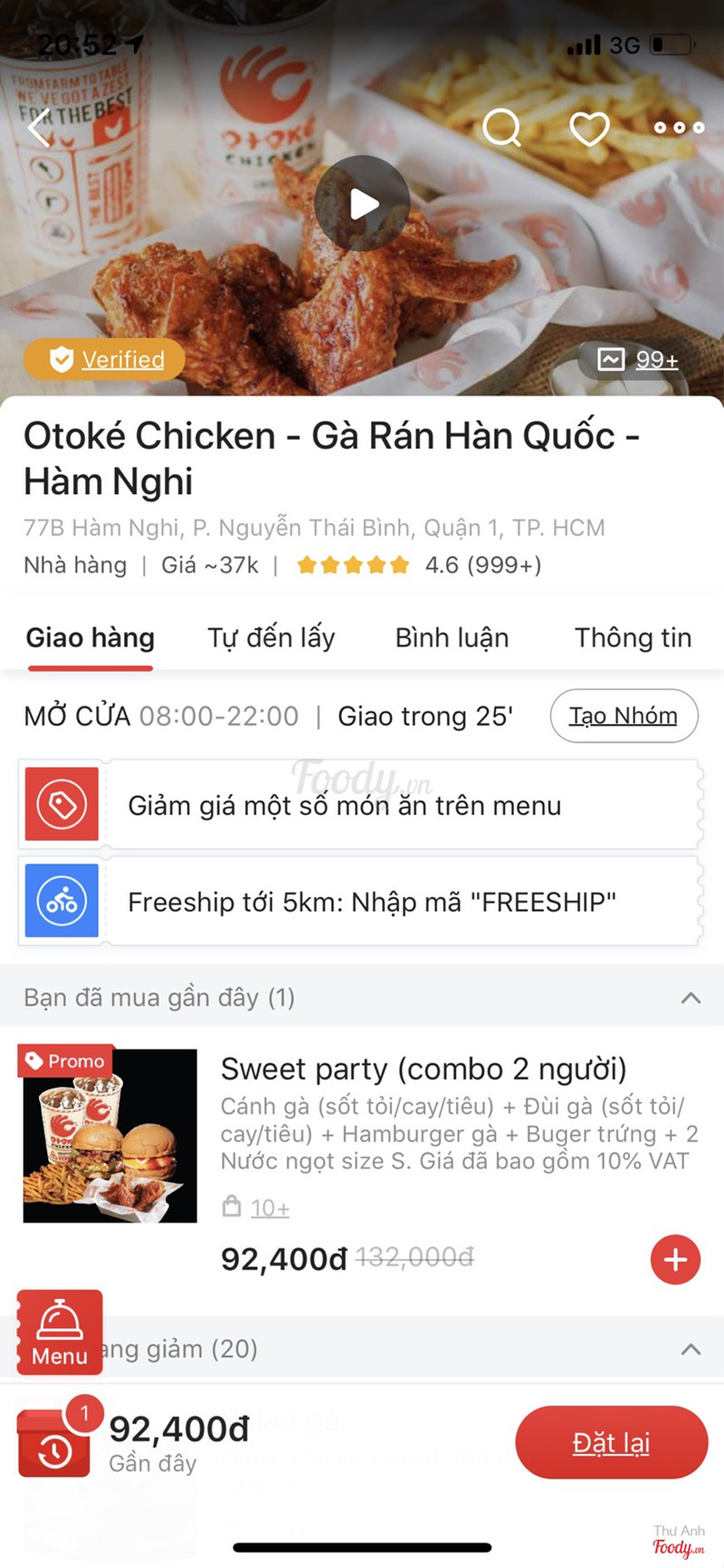Viewport: 724px width, 1568px height.
Task: Open the floating Menu button
Action: click(x=60, y=1333)
